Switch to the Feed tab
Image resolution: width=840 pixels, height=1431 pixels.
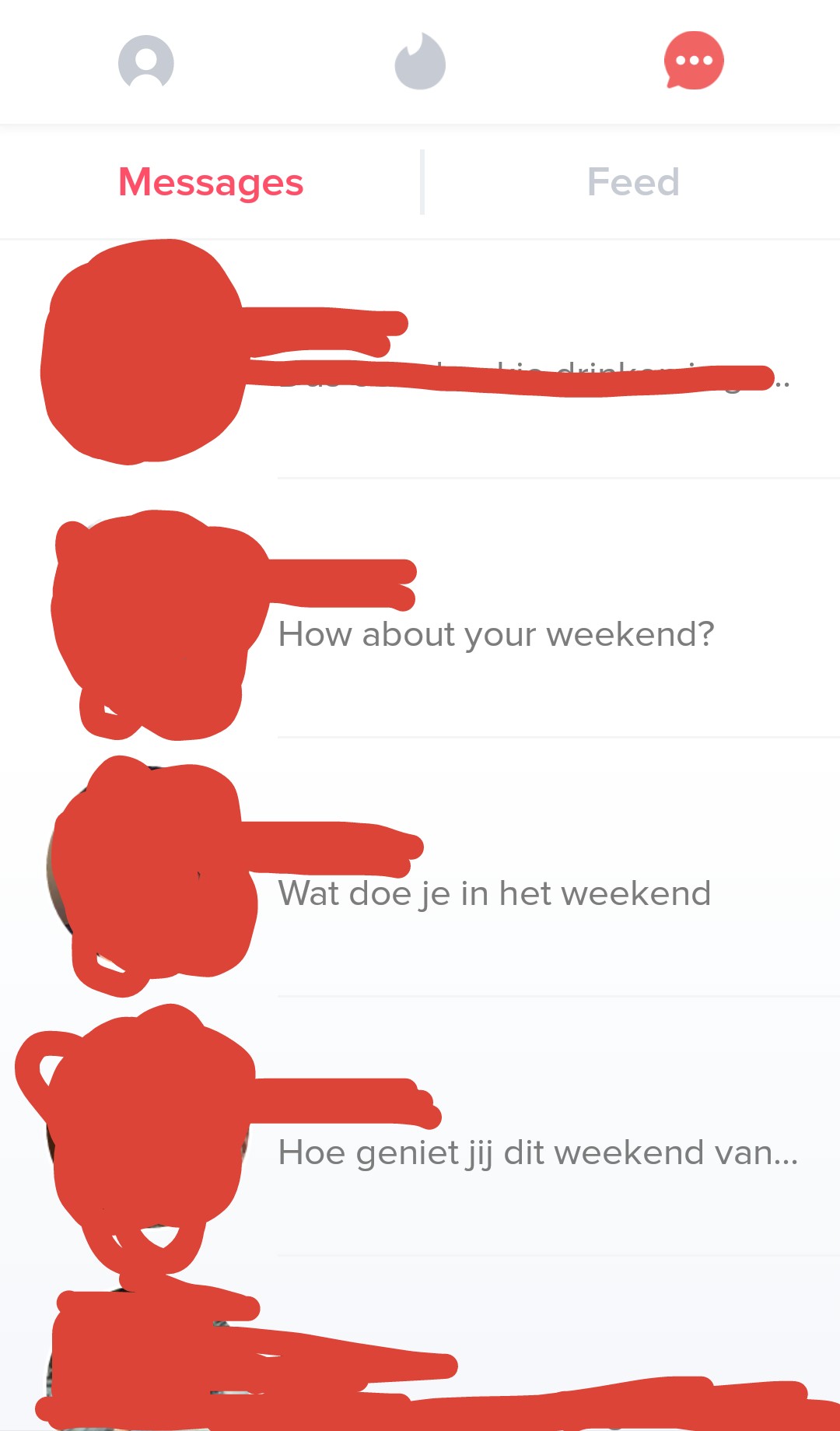[633, 182]
